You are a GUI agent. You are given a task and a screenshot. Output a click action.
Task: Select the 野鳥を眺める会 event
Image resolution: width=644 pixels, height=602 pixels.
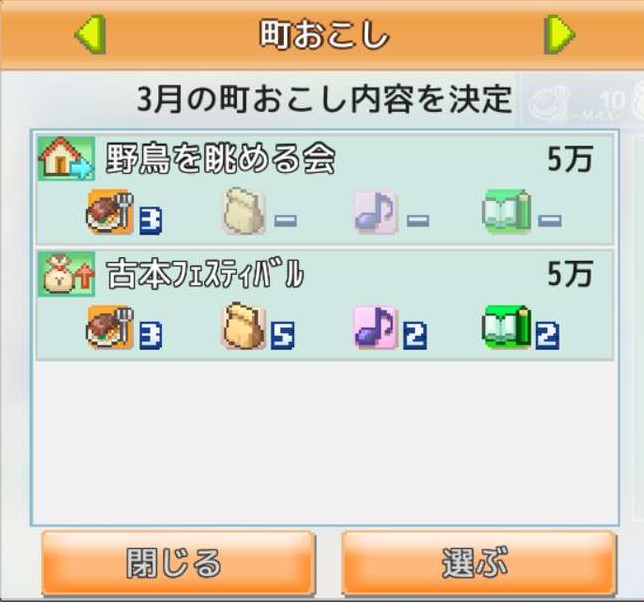click(x=322, y=188)
